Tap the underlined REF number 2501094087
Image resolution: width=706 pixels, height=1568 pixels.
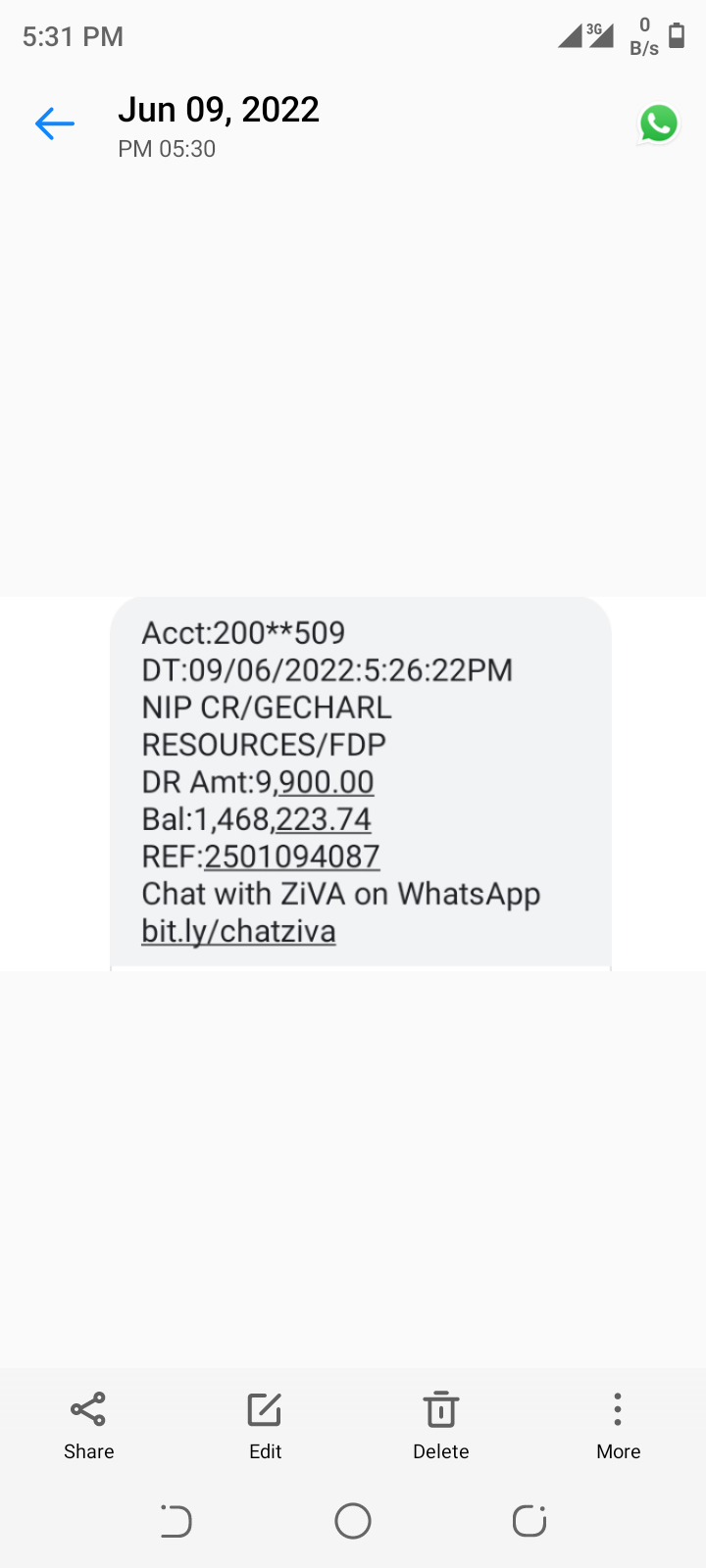click(291, 857)
